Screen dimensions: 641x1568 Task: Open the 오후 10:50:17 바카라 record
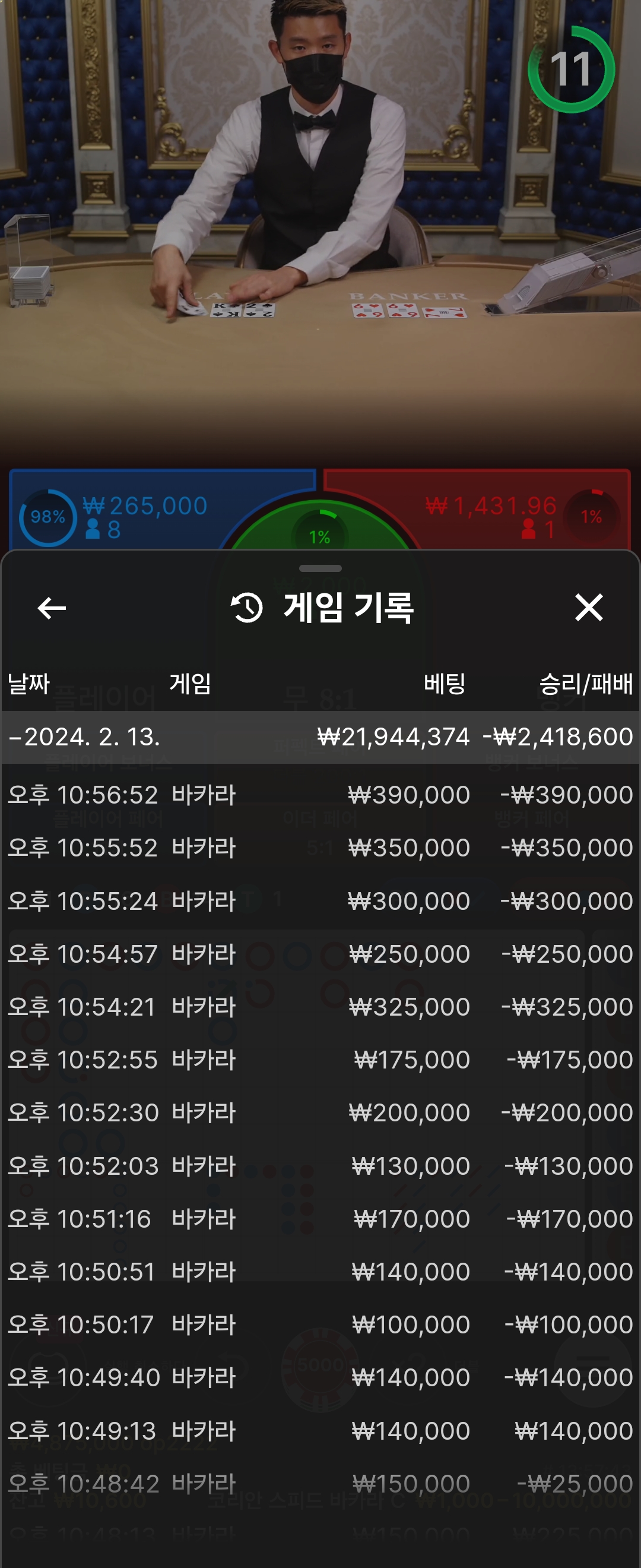[x=320, y=1324]
